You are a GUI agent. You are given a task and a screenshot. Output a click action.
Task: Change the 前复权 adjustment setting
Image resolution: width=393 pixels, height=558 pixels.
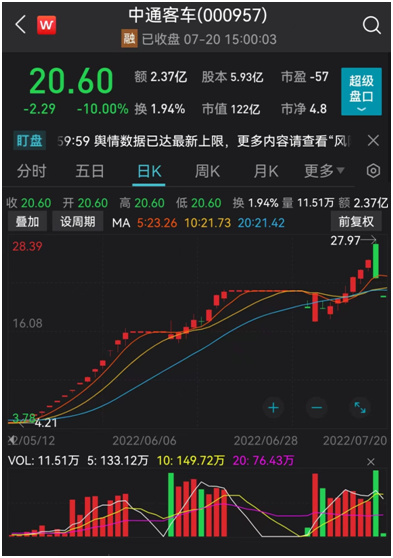tap(356, 221)
